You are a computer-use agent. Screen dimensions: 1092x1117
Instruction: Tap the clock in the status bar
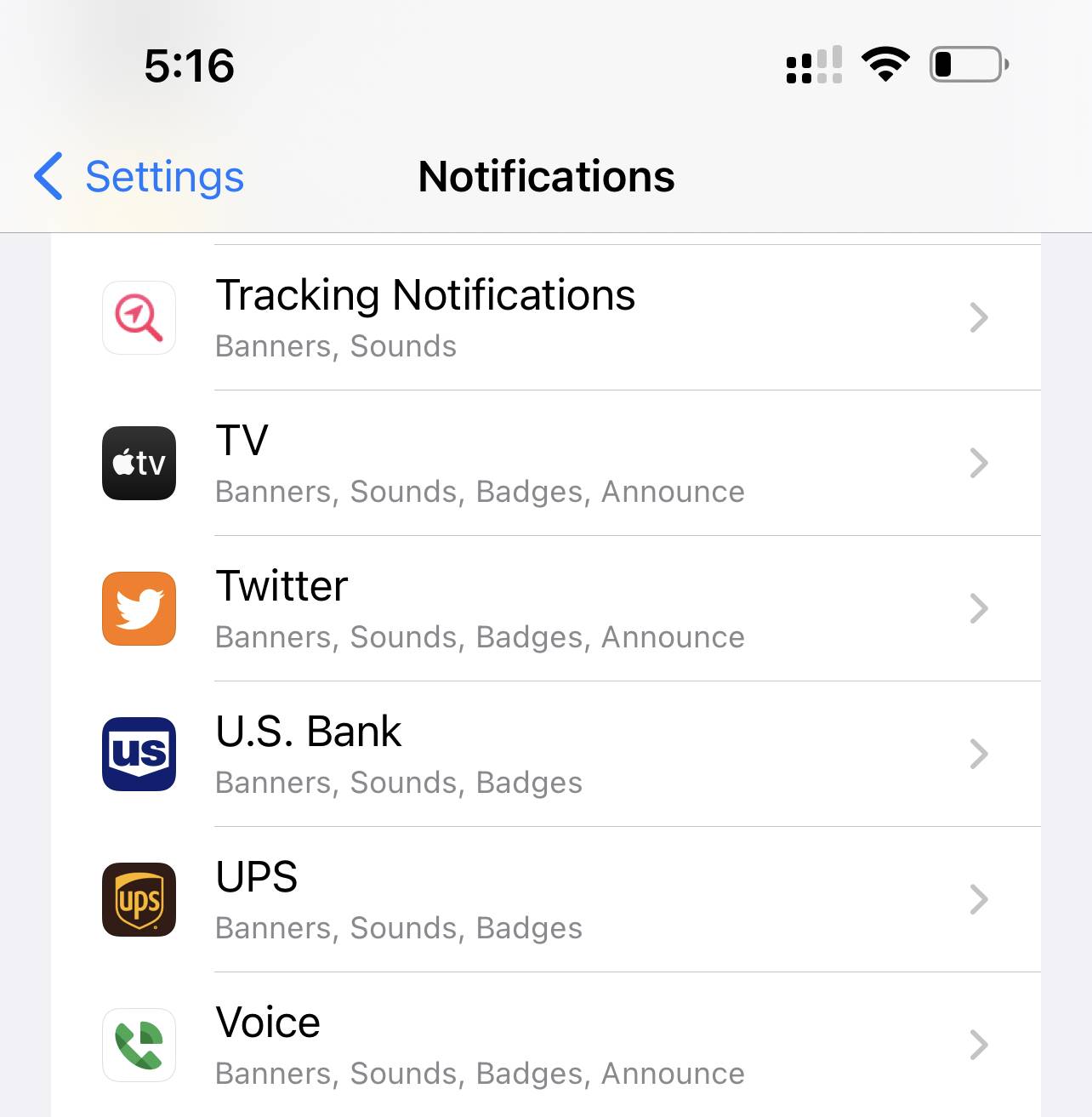(189, 66)
